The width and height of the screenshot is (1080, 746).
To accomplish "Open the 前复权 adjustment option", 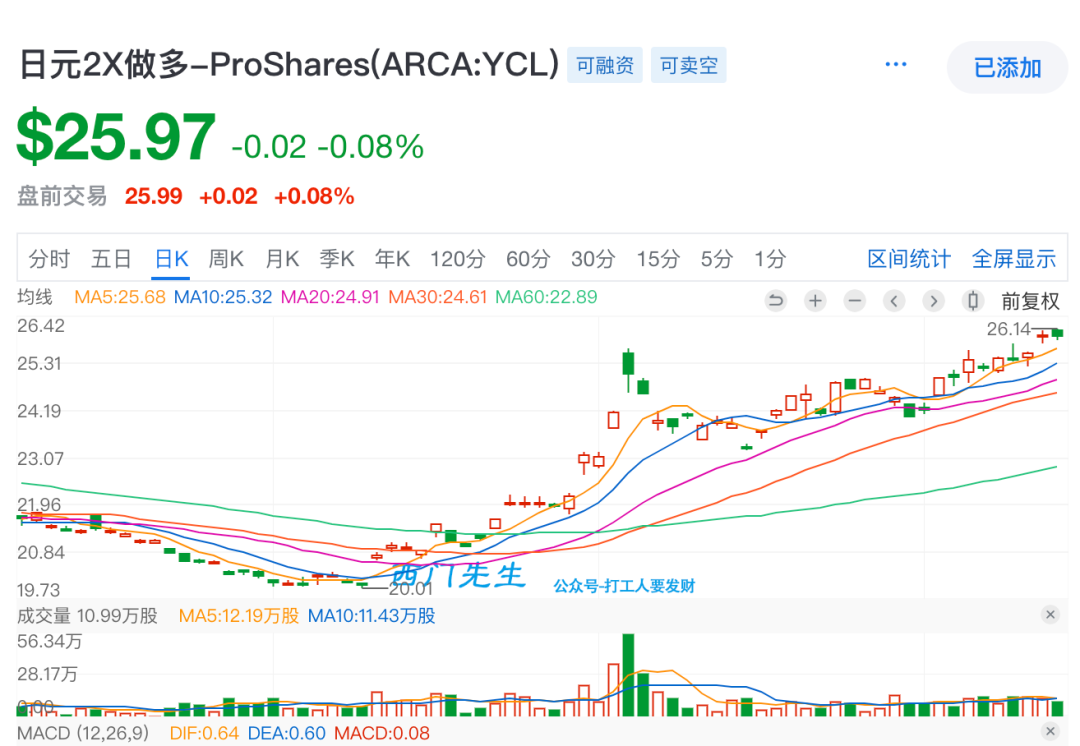I will click(x=1030, y=300).
